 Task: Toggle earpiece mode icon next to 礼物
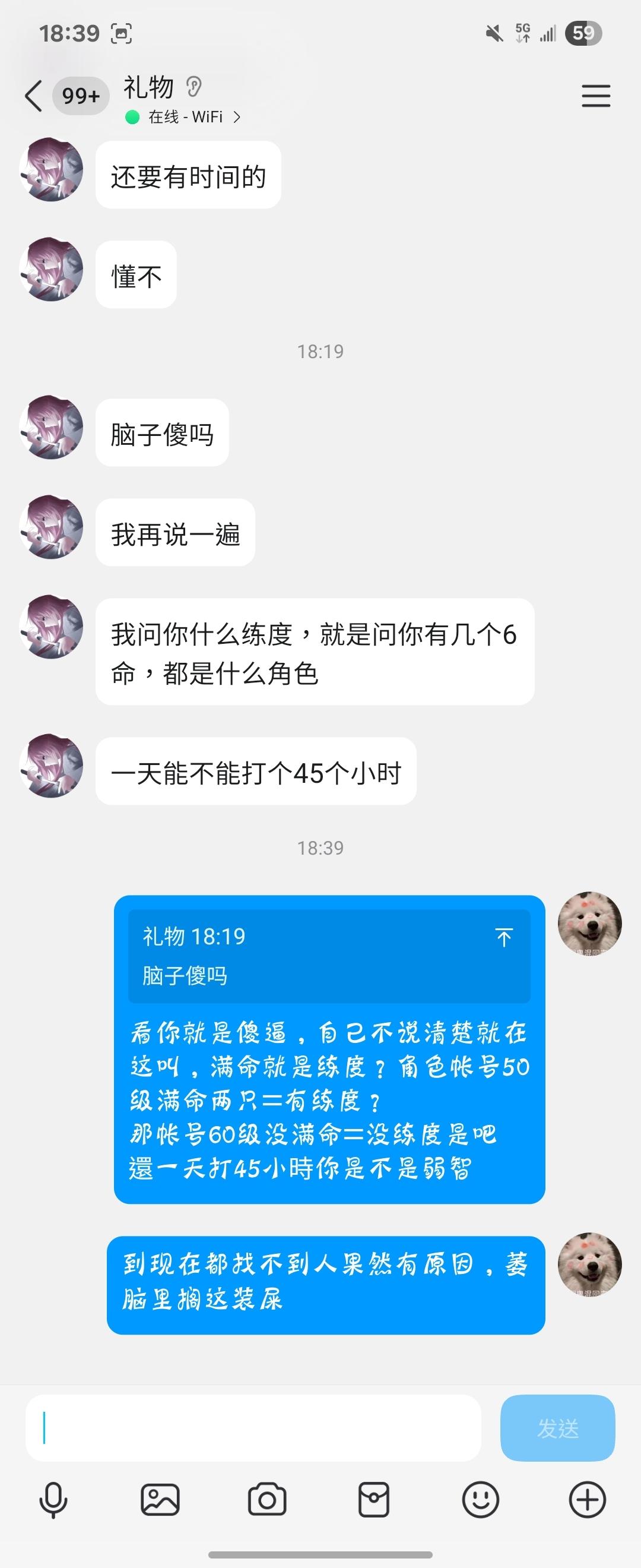tap(193, 87)
